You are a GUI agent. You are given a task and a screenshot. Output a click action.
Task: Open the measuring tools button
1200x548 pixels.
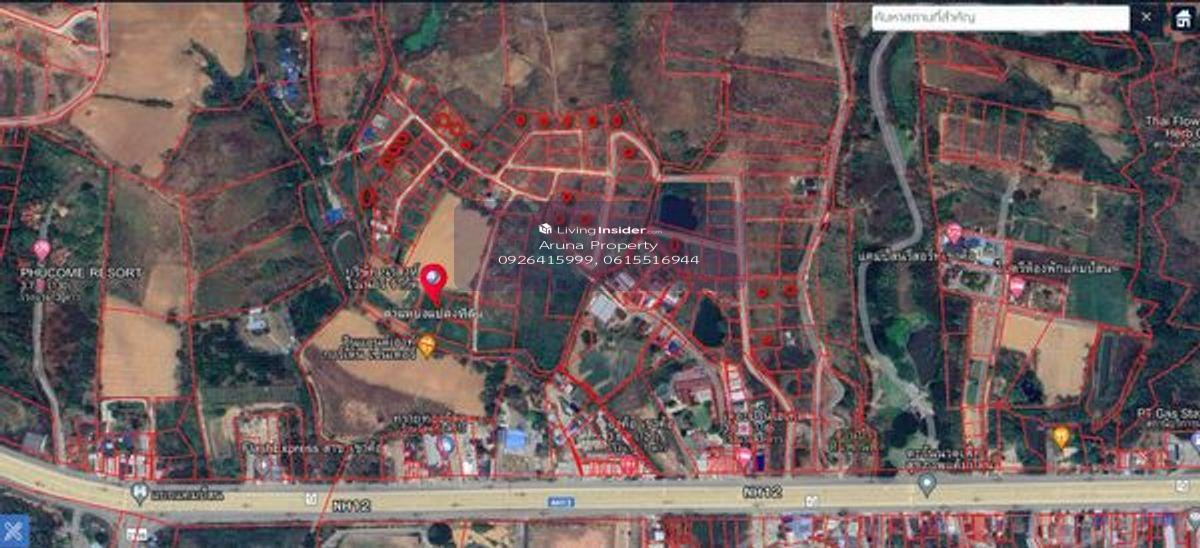pyautogui.click(x=14, y=530)
